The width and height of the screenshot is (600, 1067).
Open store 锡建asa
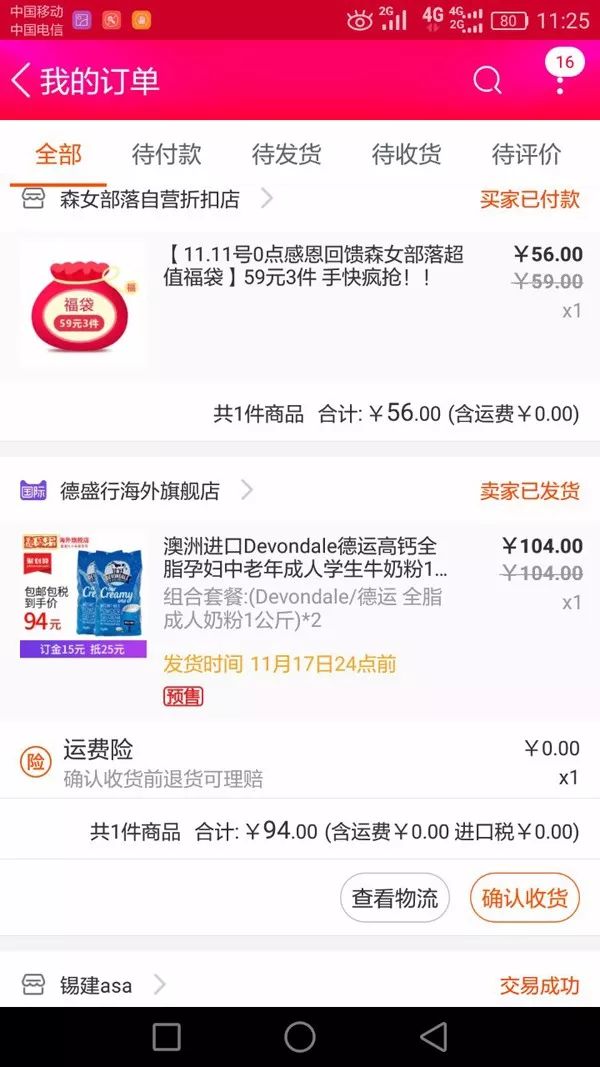click(93, 985)
